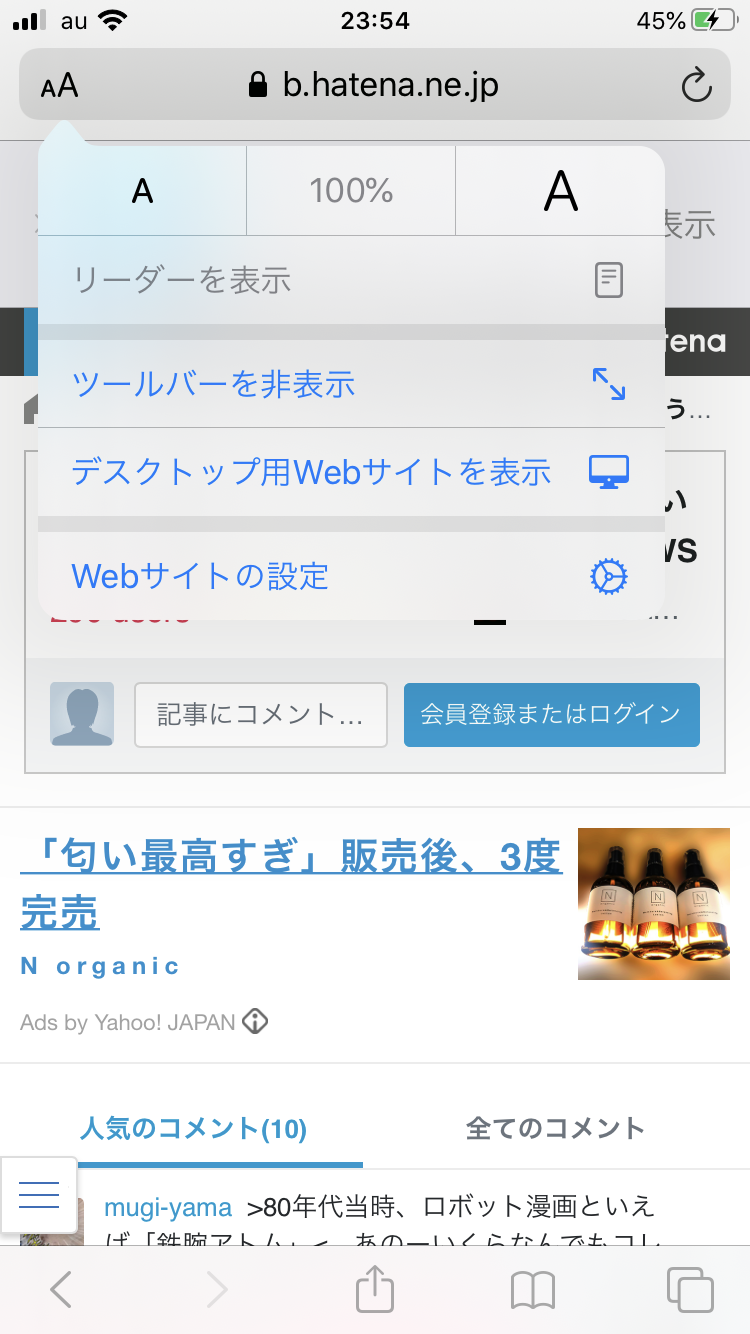Image resolution: width=750 pixels, height=1334 pixels.
Task: Reset zoom using the 100% button
Action: [x=351, y=191]
